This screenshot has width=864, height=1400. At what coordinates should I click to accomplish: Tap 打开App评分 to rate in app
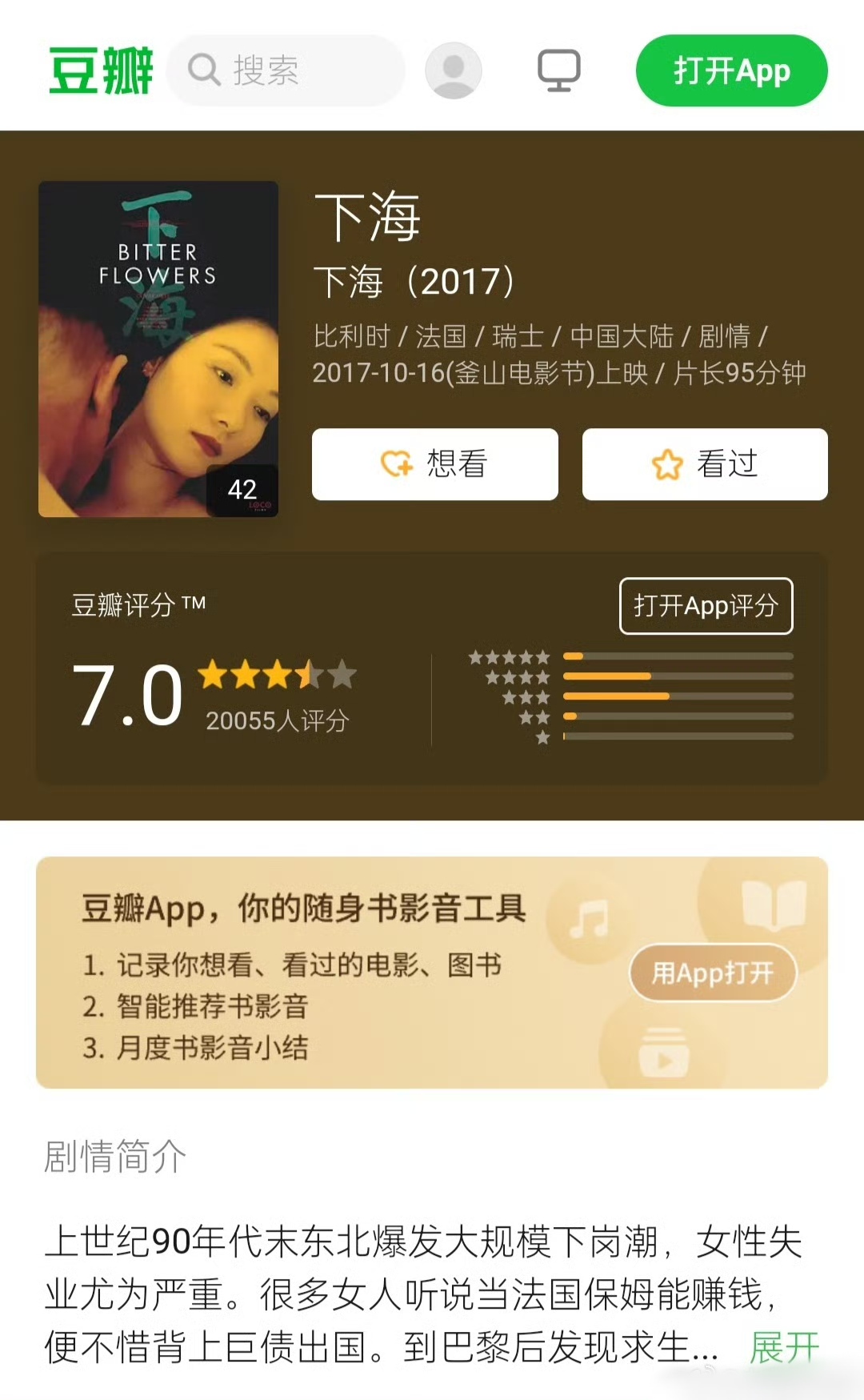click(x=706, y=606)
